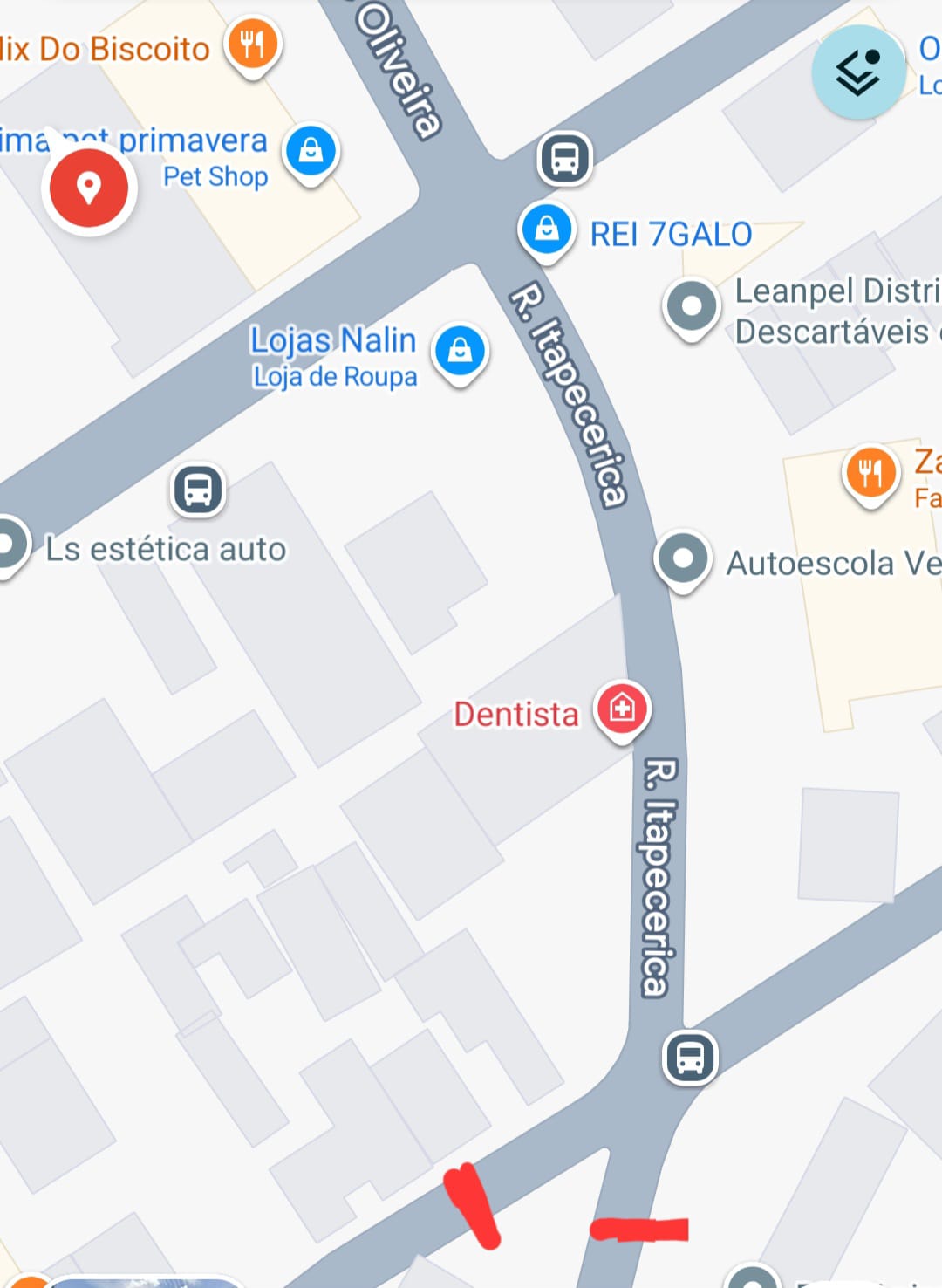Tap the REI 7GALO shop marker
This screenshot has width=942, height=1288.
click(546, 230)
